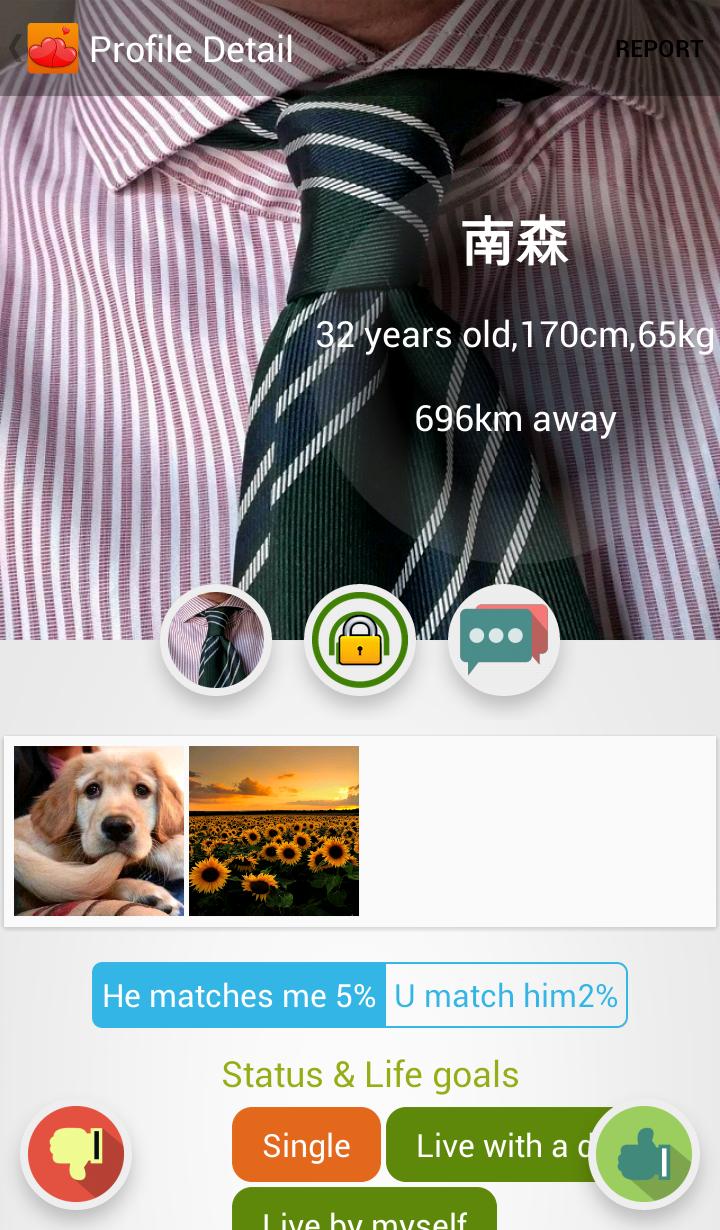Show "He matches me 5%" details
The height and width of the screenshot is (1230, 720).
(239, 995)
